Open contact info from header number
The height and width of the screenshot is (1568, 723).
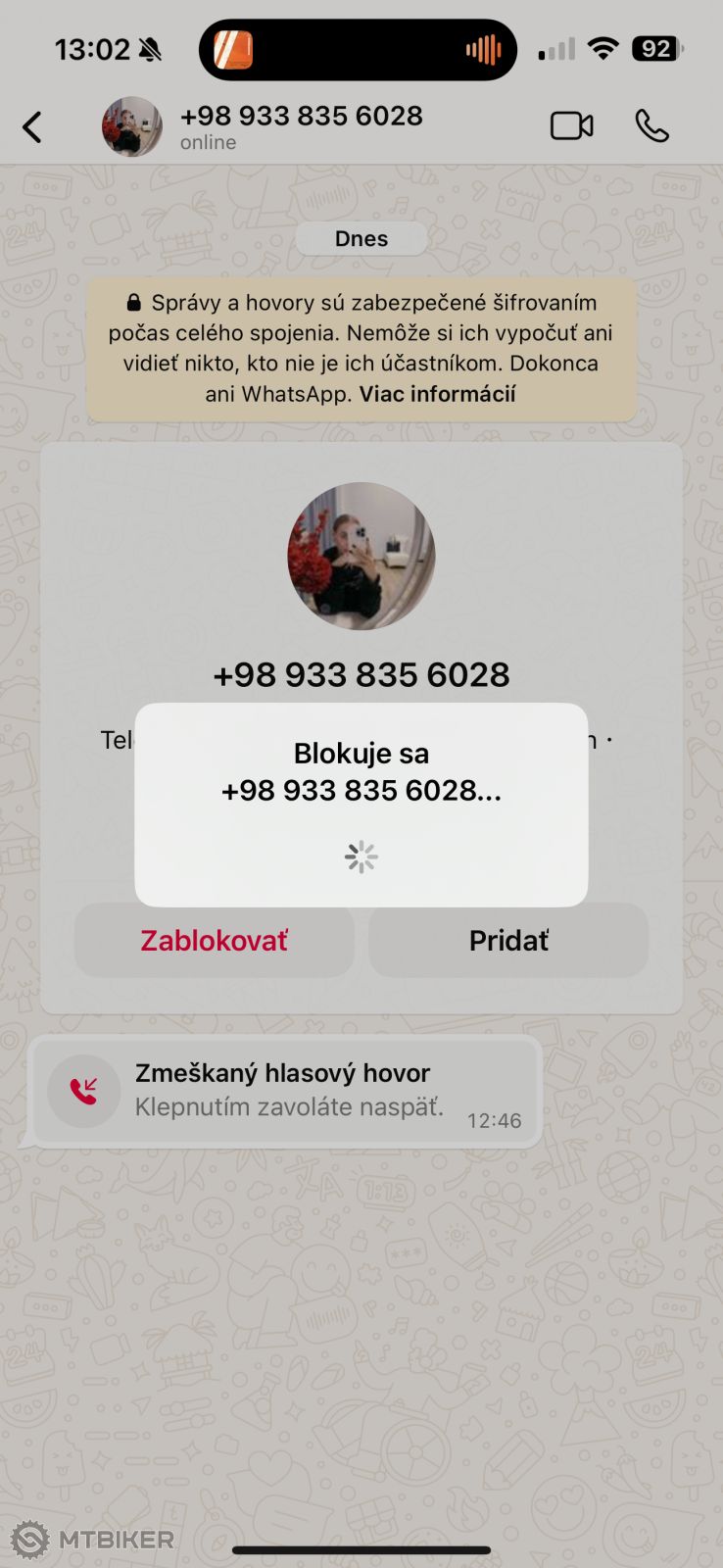[x=301, y=117]
